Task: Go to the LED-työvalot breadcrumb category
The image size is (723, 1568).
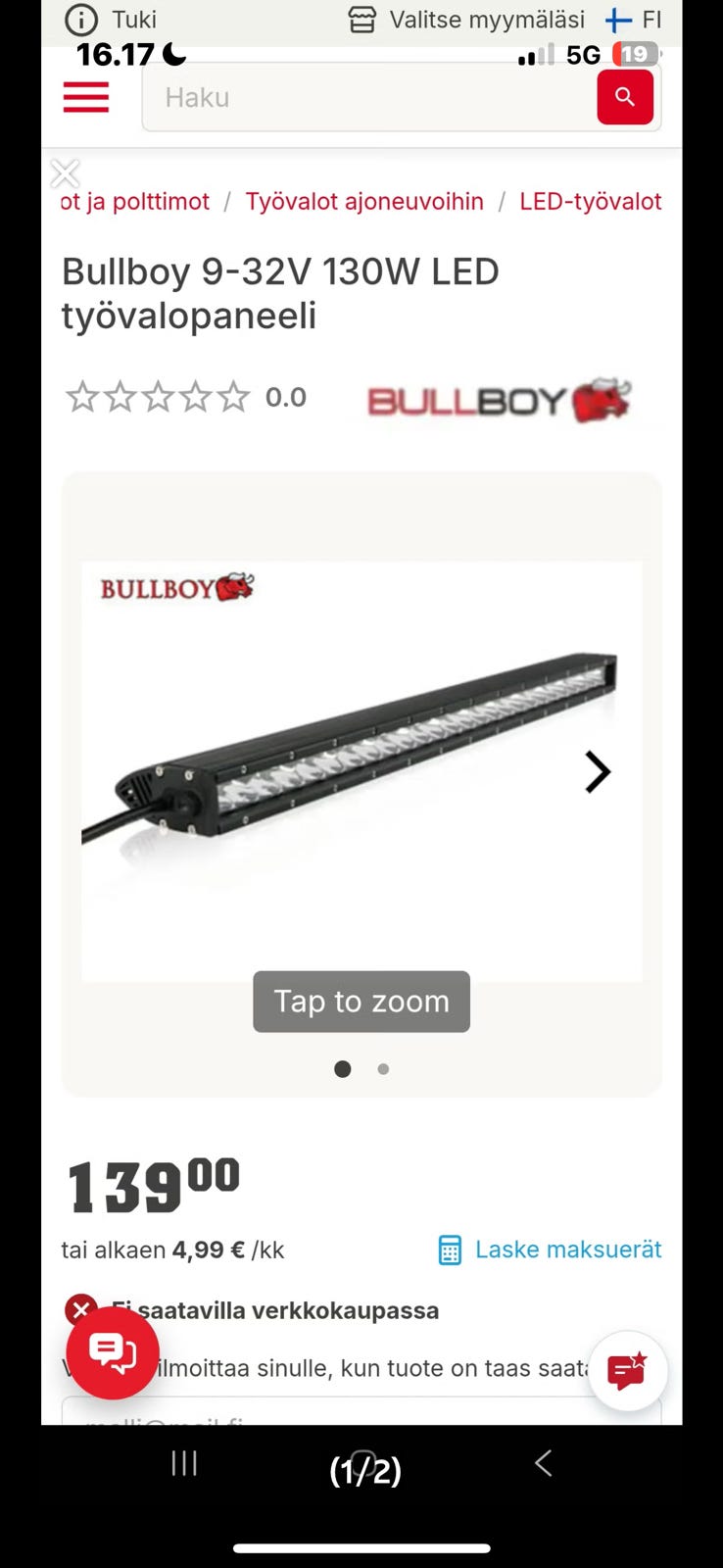Action: click(590, 202)
